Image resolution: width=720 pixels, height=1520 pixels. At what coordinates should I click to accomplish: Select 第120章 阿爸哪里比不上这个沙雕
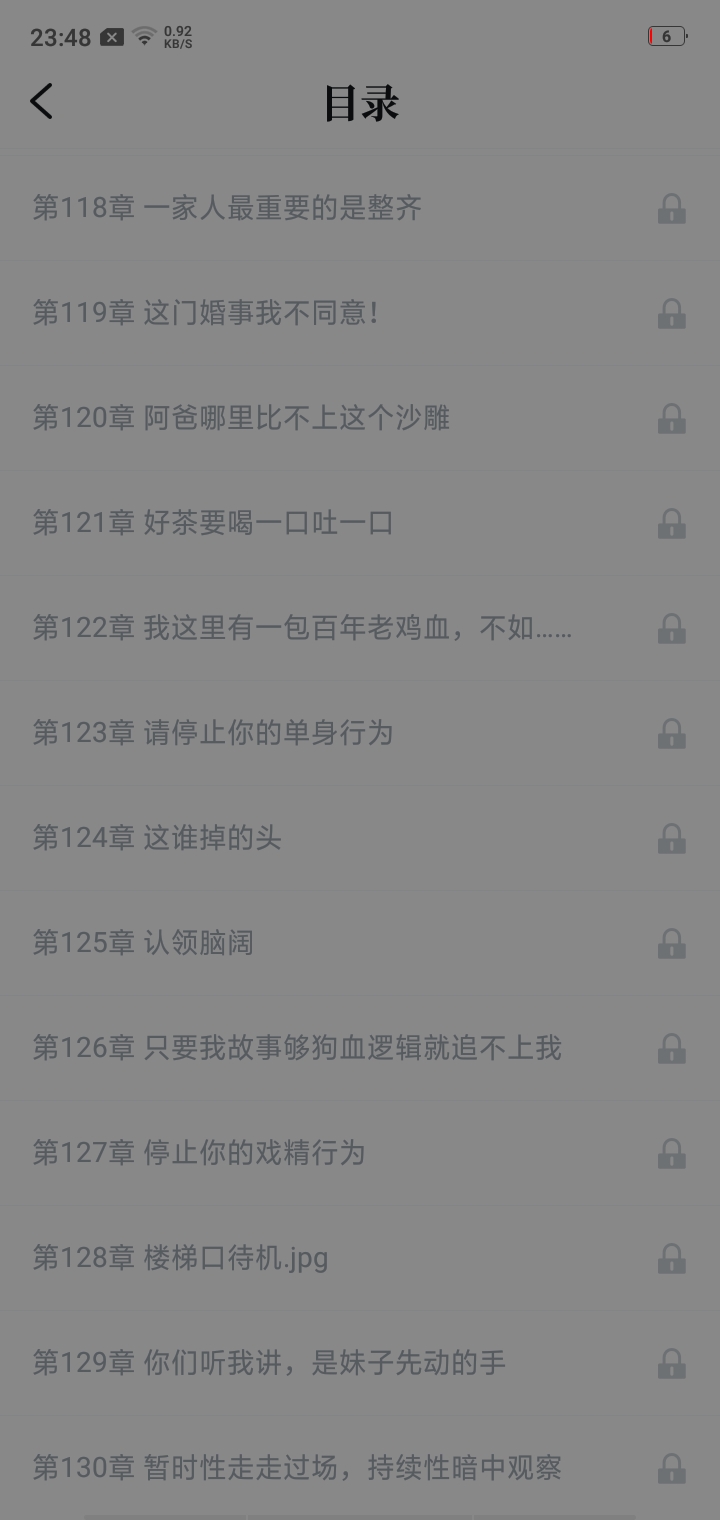click(x=241, y=418)
